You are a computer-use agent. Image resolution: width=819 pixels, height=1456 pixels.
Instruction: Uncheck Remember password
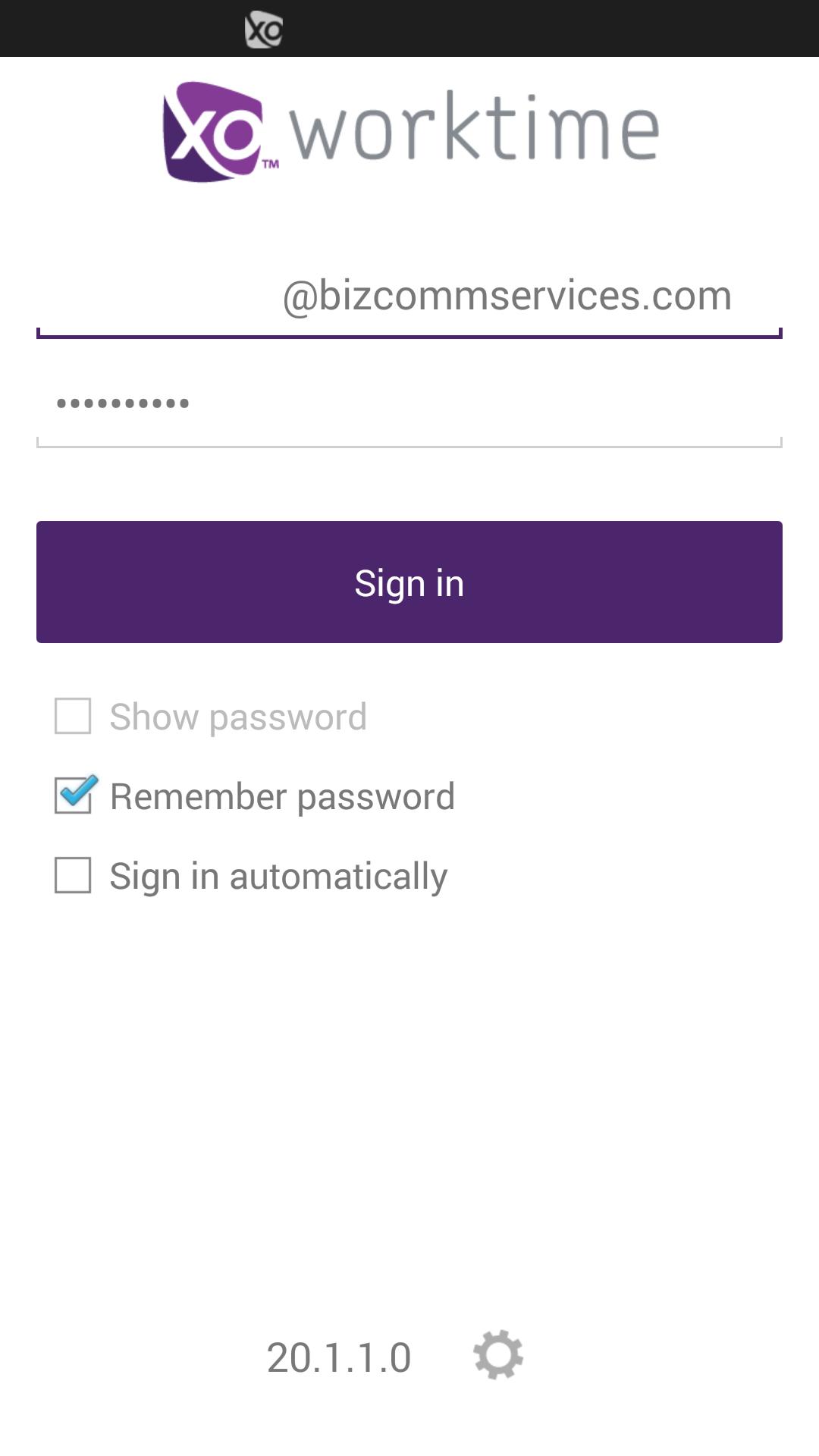point(74,796)
